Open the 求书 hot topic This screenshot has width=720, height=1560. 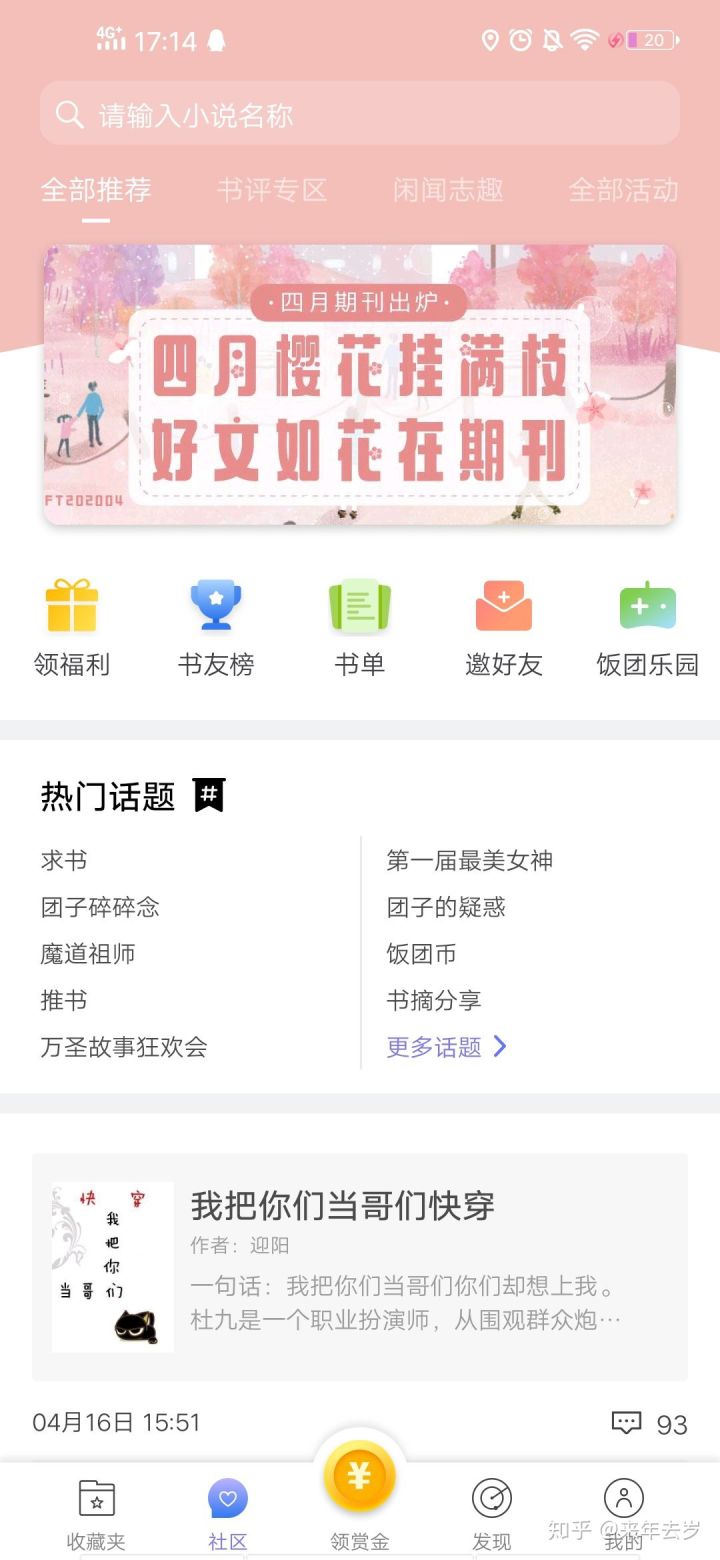(x=64, y=860)
